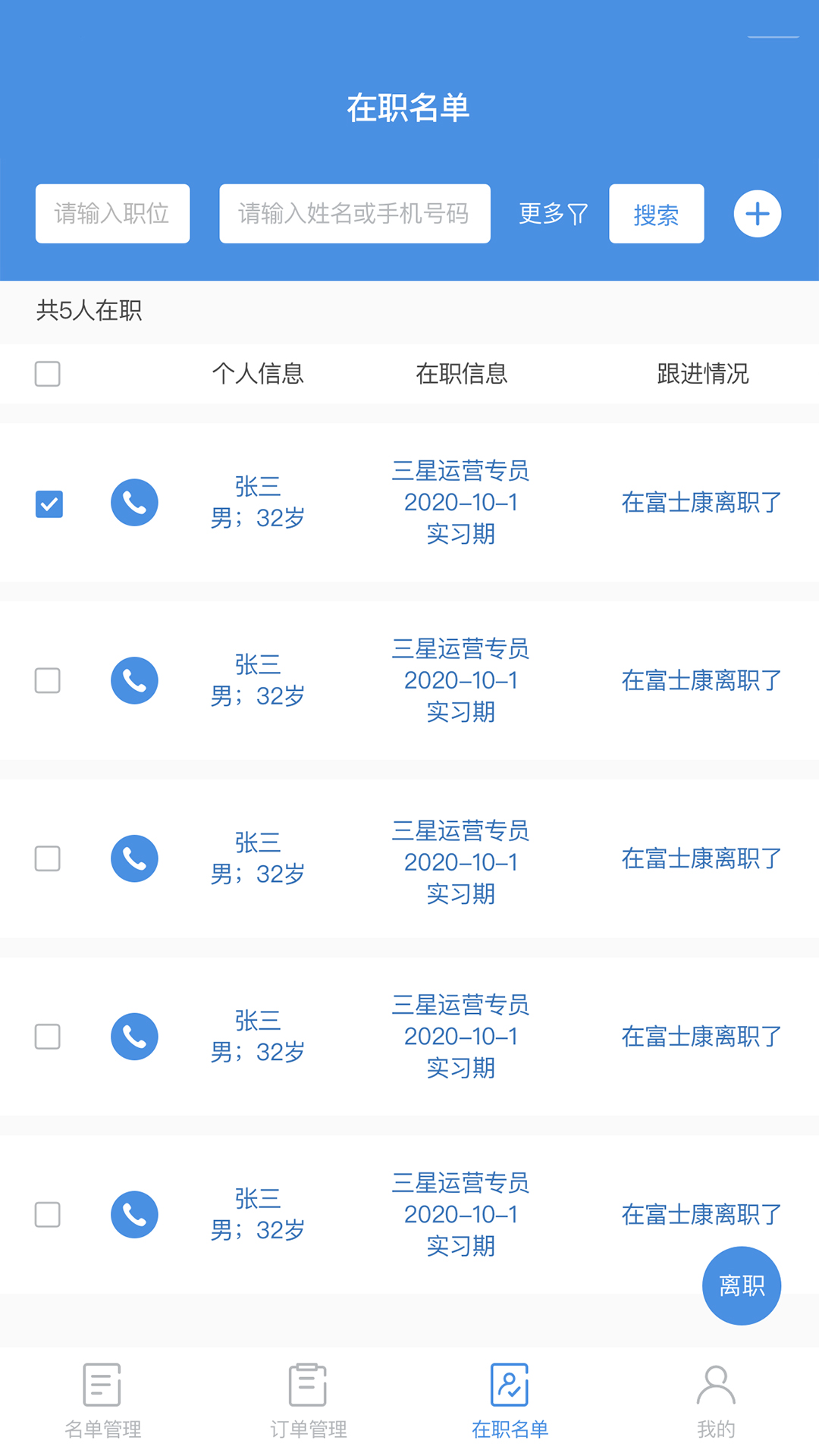Check the second row's checkbox
The height and width of the screenshot is (1456, 819).
48,681
